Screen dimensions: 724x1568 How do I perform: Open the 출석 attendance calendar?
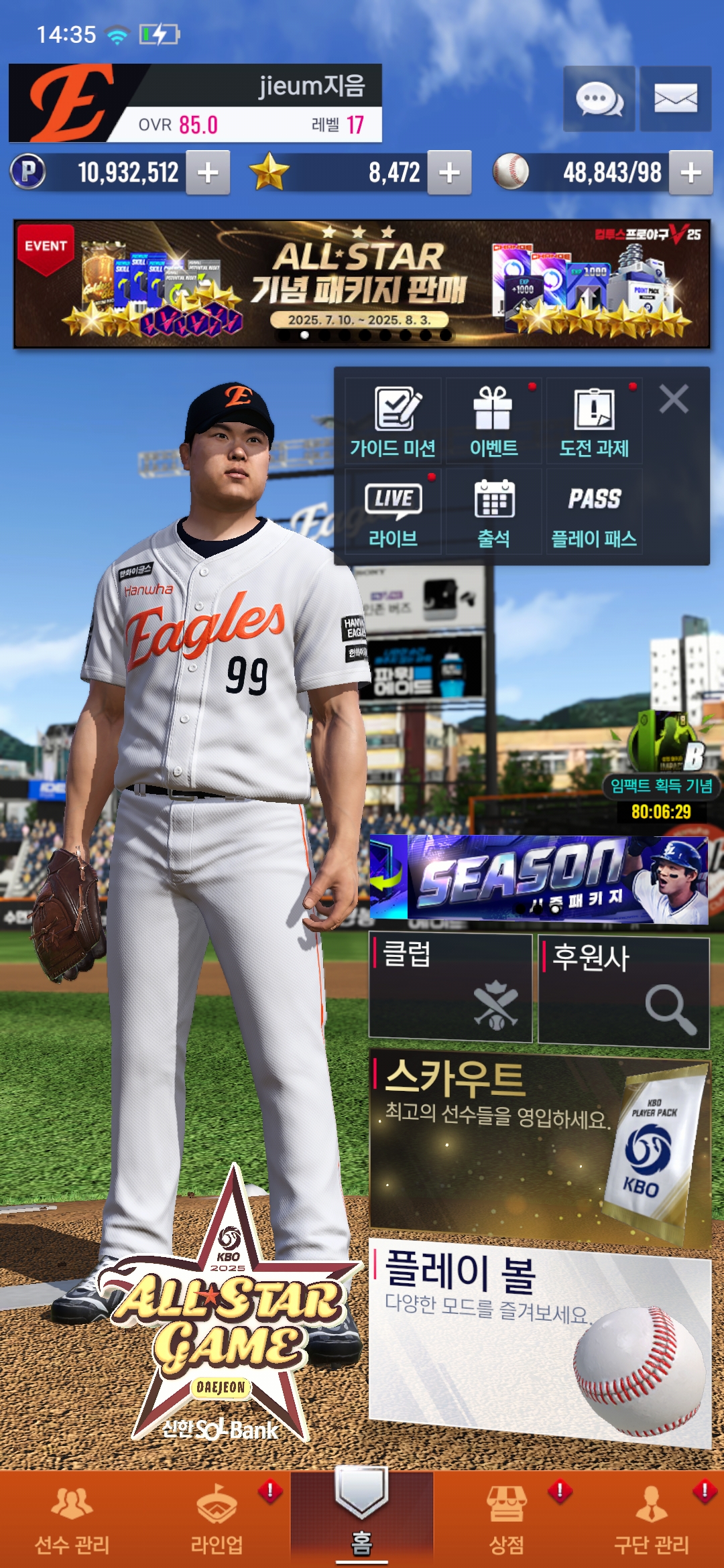(493, 512)
